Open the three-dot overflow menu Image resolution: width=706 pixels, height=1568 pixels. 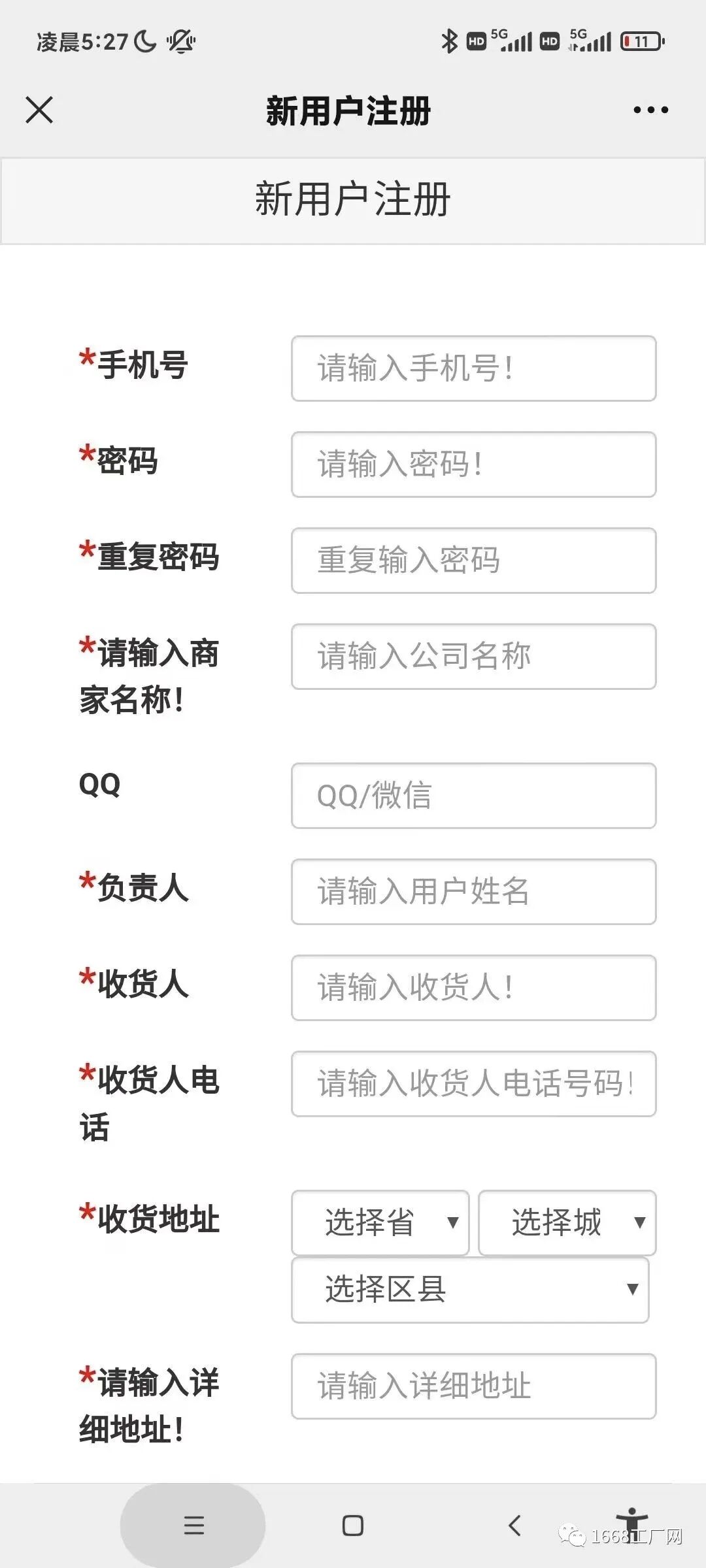[x=650, y=110]
